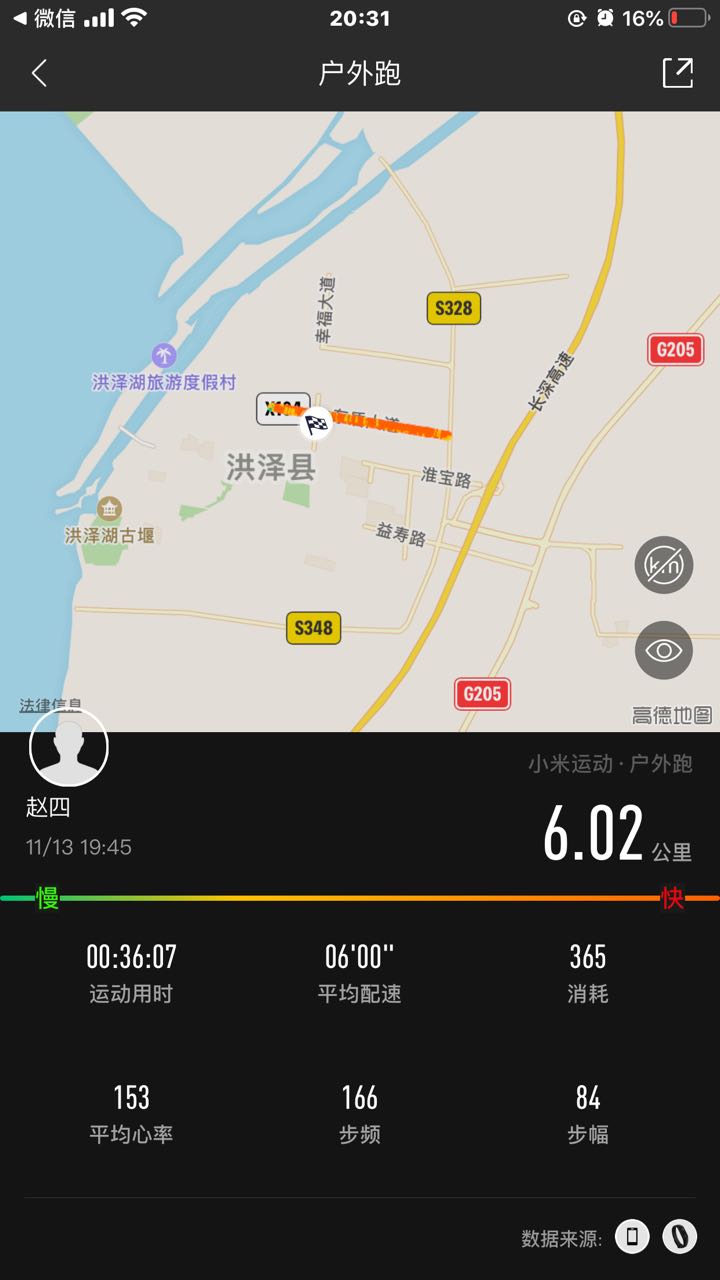Screen dimensions: 720x1280
Task: Return to 微信 via the status bar
Action: [44, 18]
